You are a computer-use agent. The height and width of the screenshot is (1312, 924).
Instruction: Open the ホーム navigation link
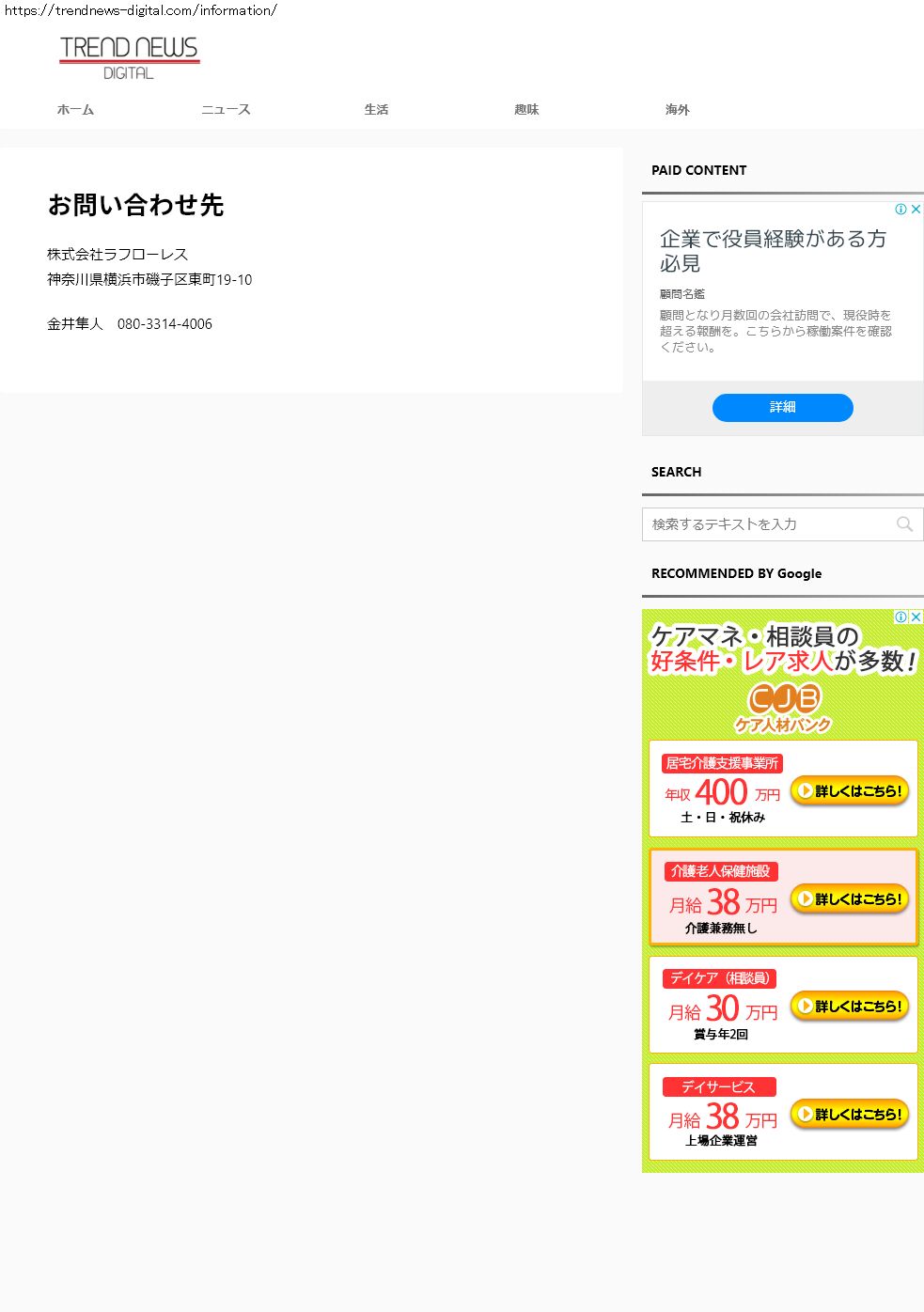pyautogui.click(x=75, y=110)
